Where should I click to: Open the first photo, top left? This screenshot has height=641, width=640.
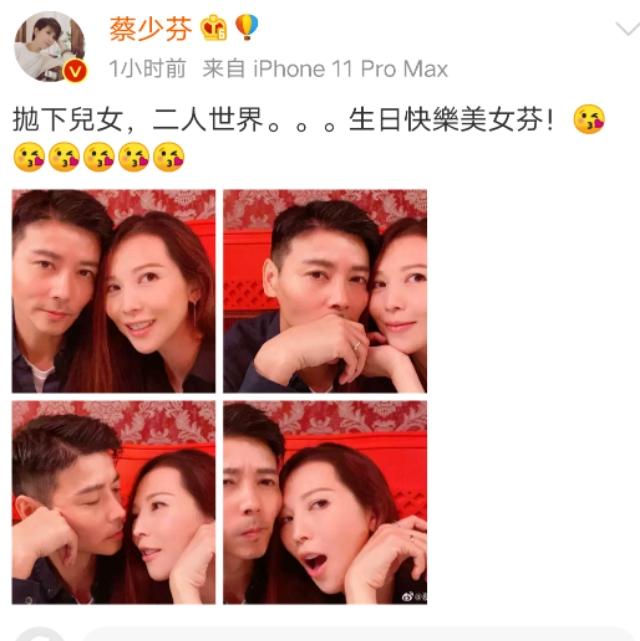tap(113, 290)
